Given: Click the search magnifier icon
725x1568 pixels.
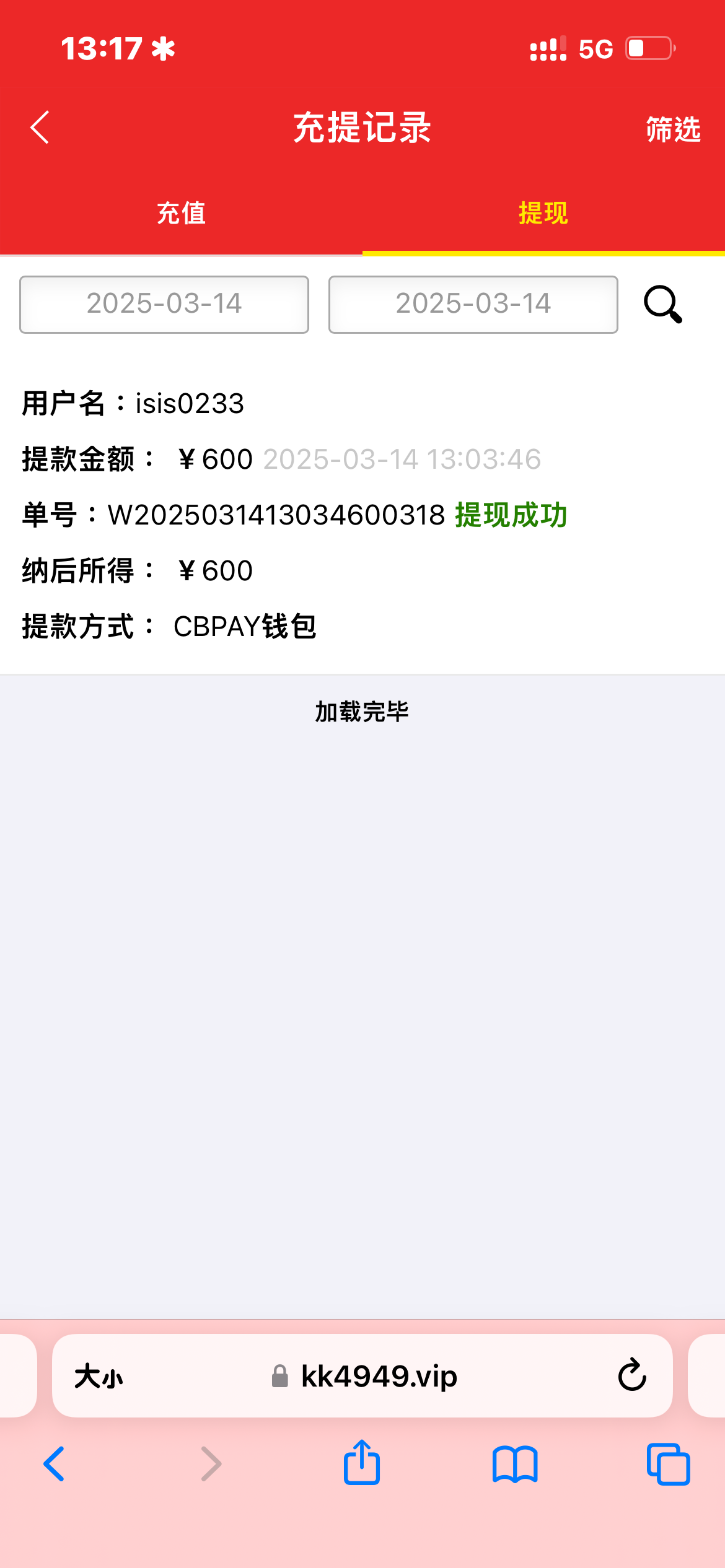Looking at the screenshot, I should pyautogui.click(x=662, y=305).
